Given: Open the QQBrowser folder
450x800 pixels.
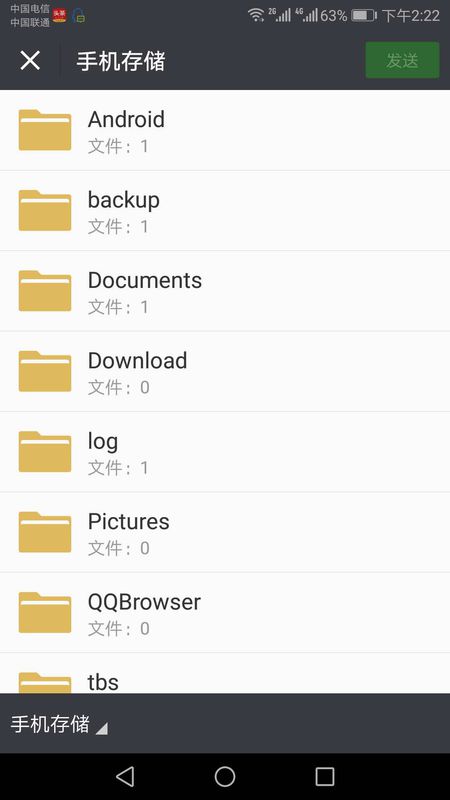Looking at the screenshot, I should [x=225, y=612].
